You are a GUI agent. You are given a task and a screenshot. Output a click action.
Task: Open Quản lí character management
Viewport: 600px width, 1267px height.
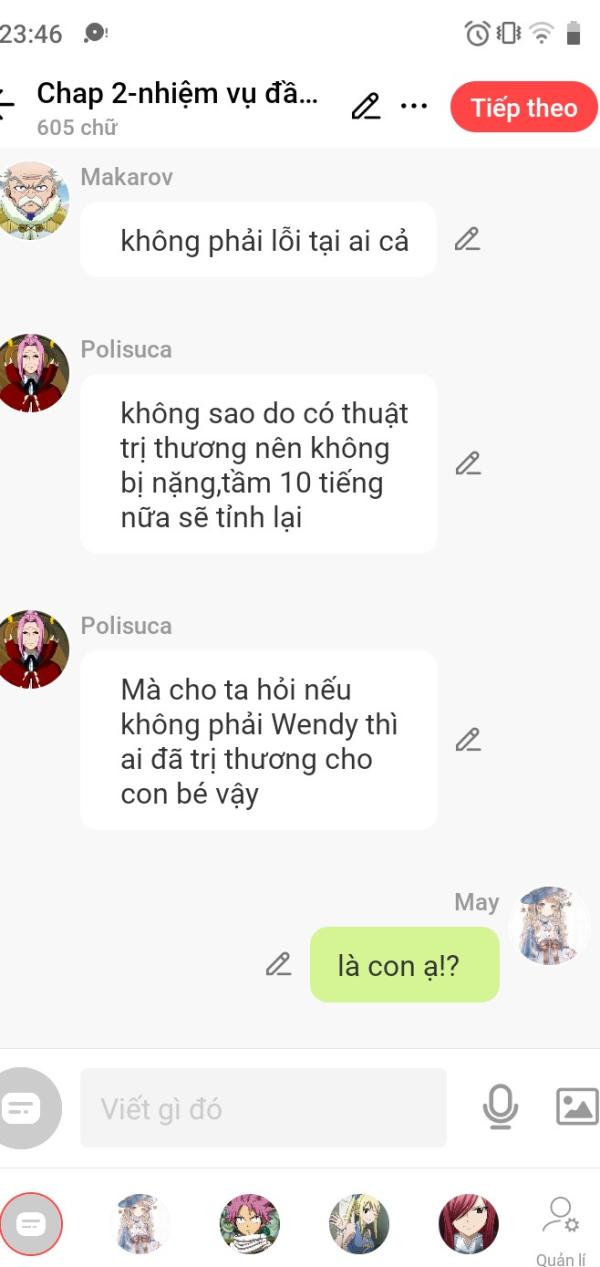pos(560,1230)
